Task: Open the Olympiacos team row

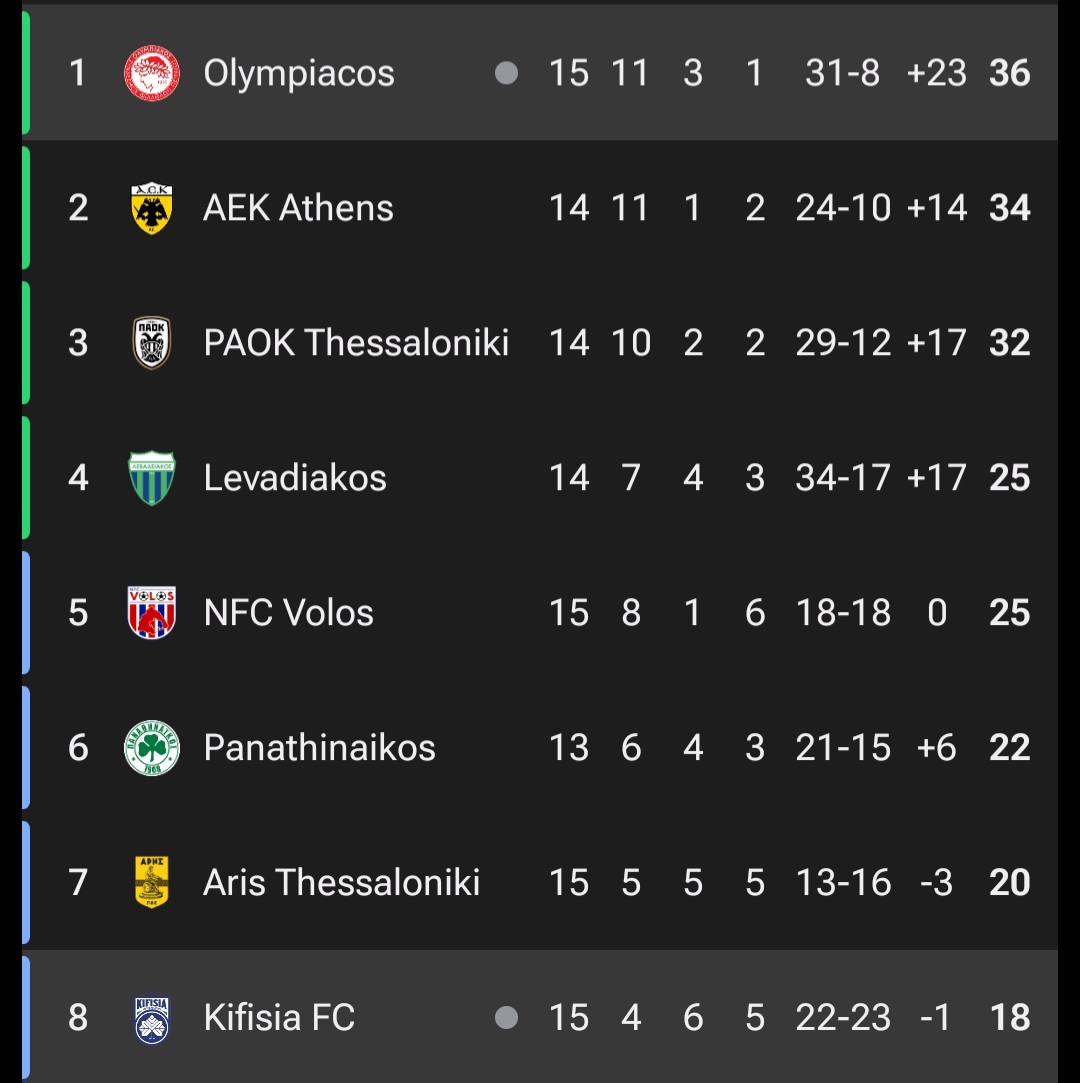Action: coord(298,73)
